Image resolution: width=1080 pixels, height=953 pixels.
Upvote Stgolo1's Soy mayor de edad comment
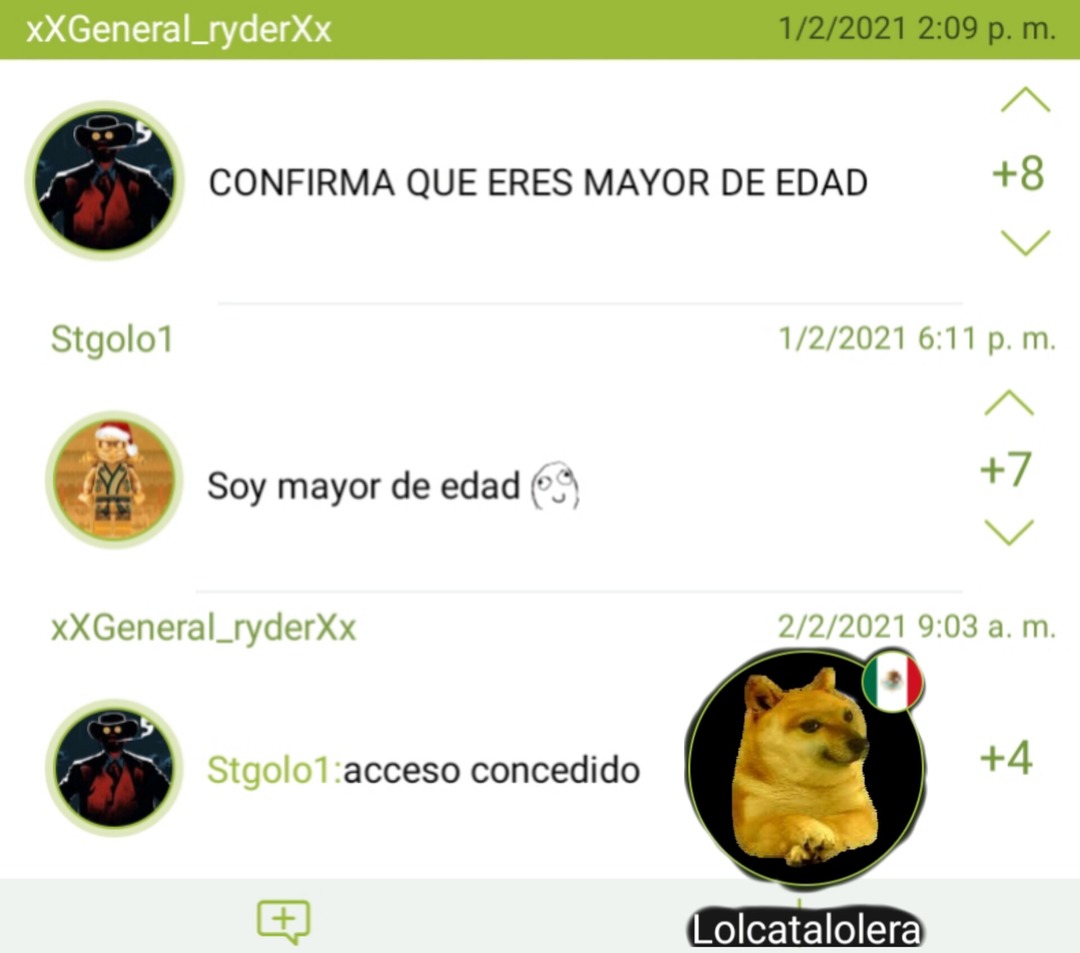[x=1009, y=402]
